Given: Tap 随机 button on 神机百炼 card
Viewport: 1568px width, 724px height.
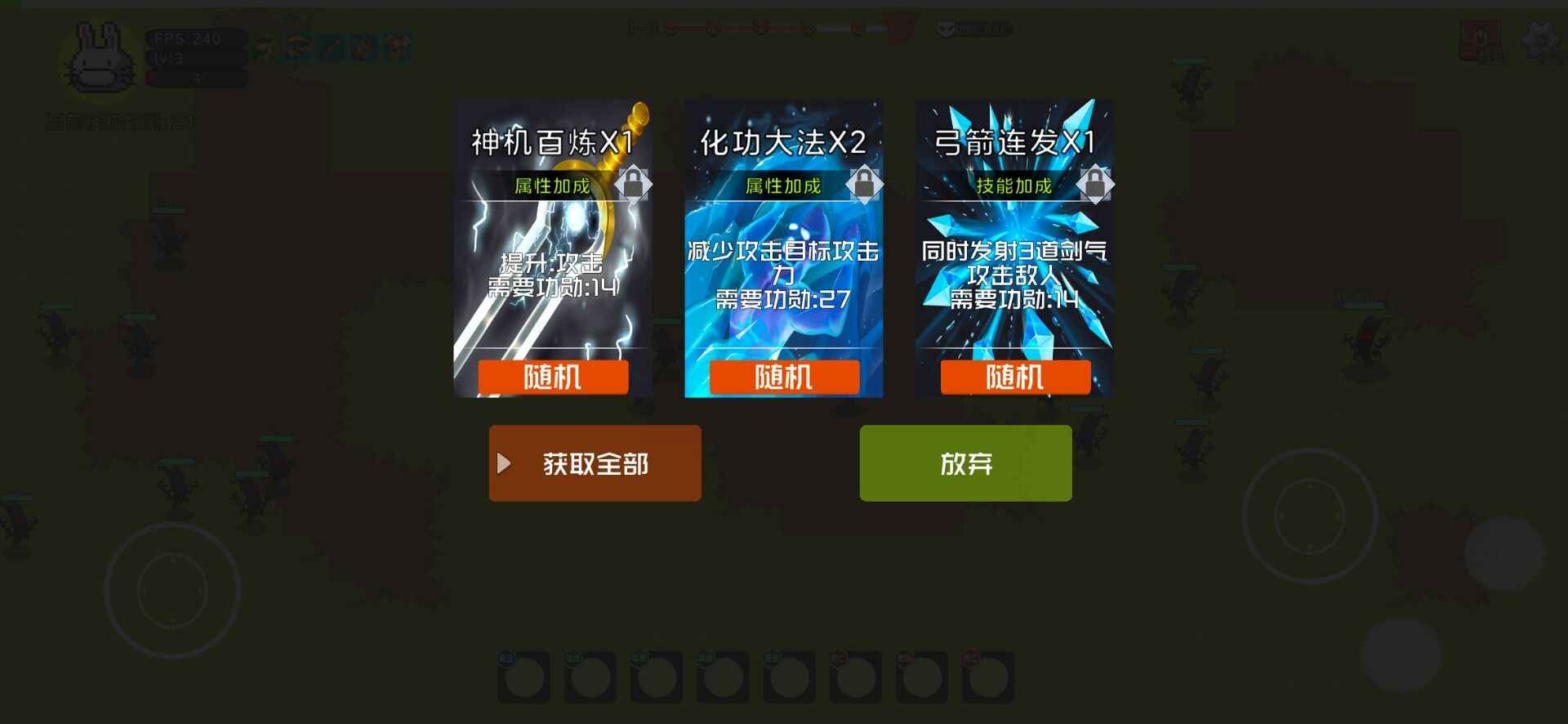Looking at the screenshot, I should [x=553, y=378].
